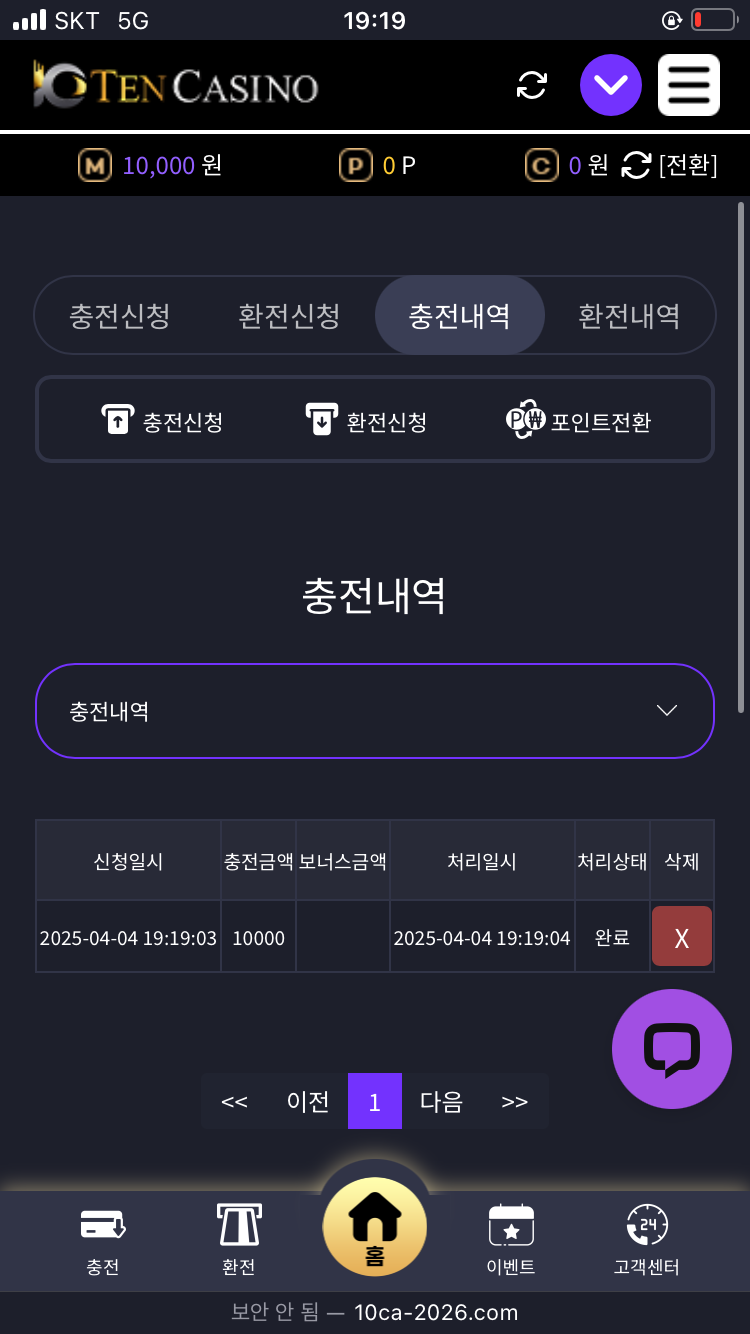Go to next page with 다음
The image size is (750, 1334).
click(441, 1101)
